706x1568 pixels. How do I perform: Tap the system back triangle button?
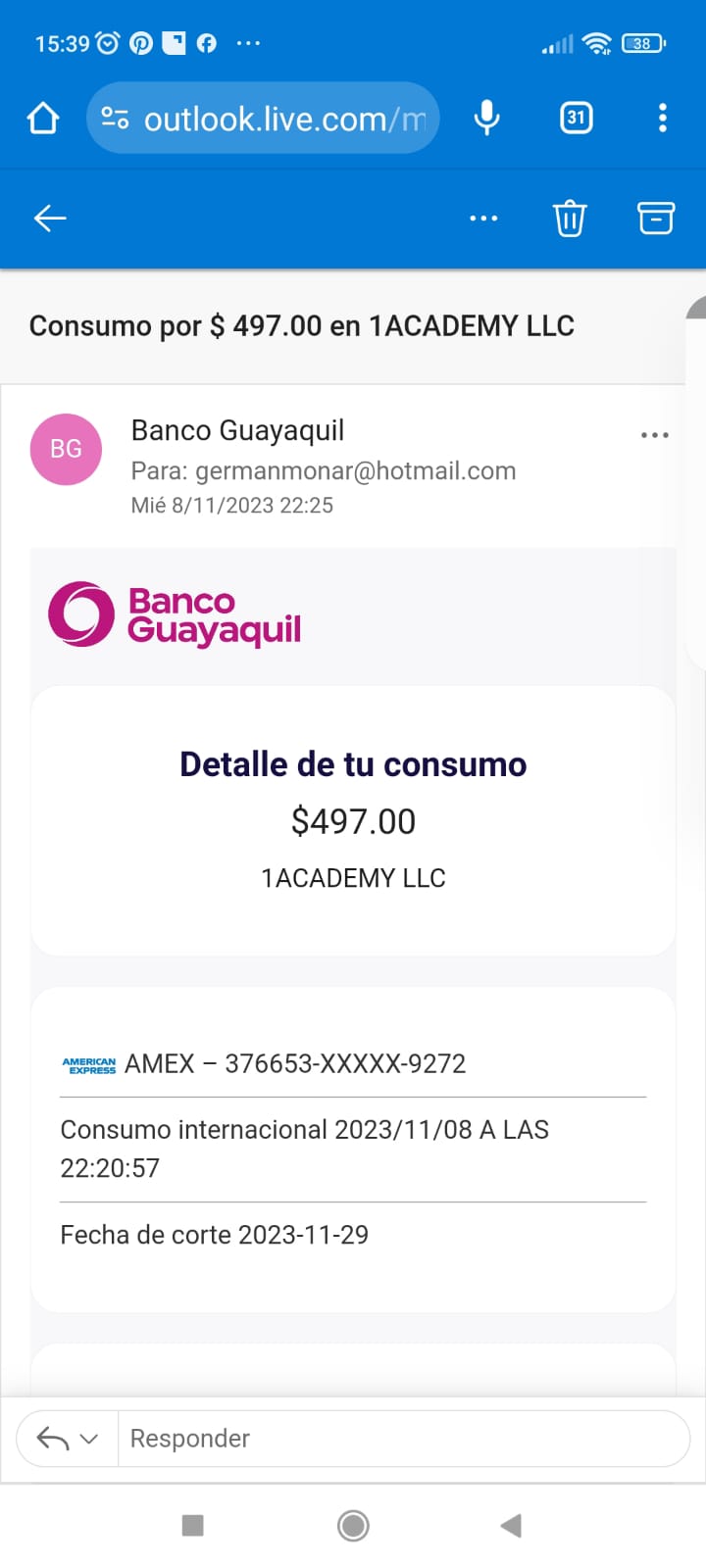click(x=511, y=1525)
